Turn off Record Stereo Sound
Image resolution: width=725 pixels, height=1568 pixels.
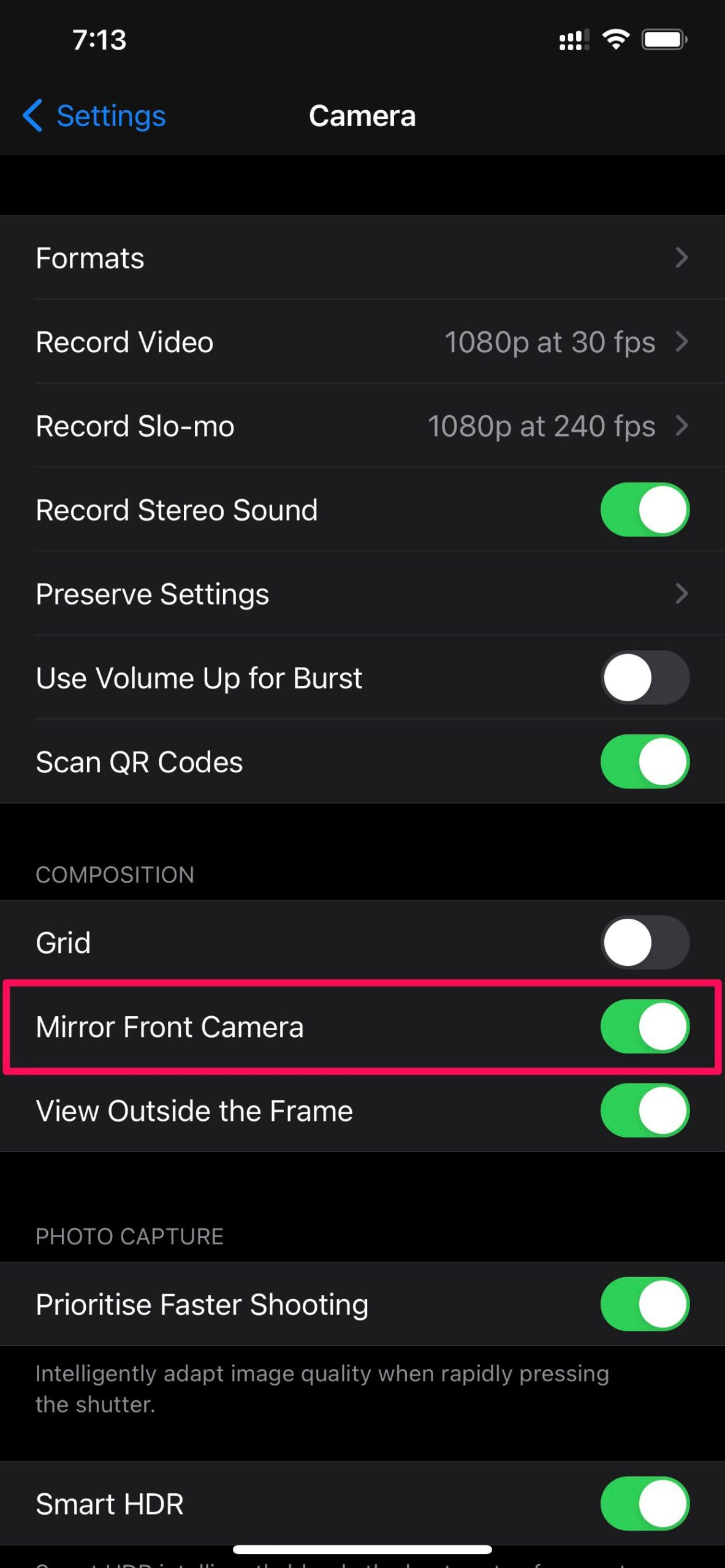(644, 510)
